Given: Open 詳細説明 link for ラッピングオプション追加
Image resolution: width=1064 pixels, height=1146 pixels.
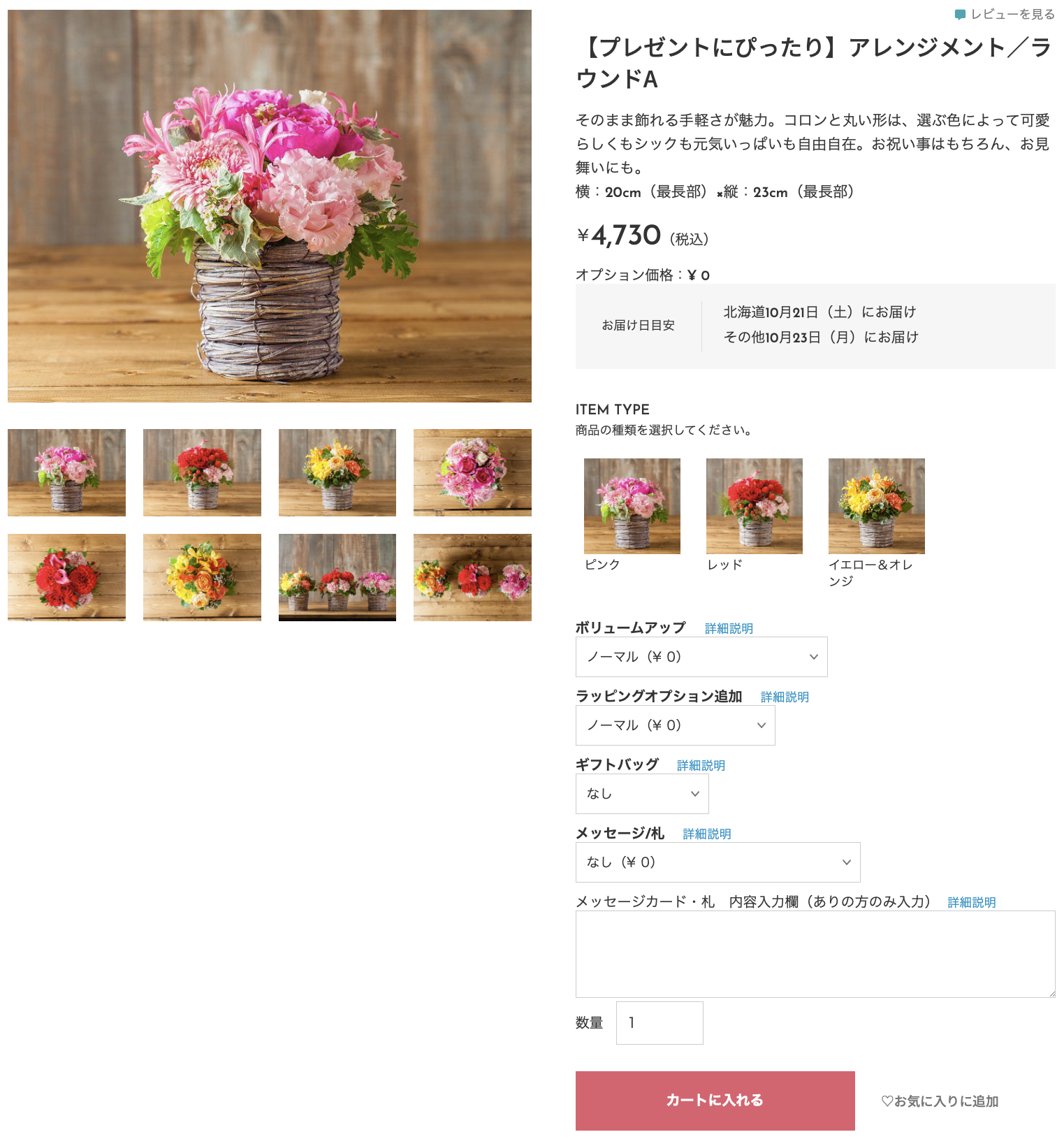Looking at the screenshot, I should coord(785,697).
